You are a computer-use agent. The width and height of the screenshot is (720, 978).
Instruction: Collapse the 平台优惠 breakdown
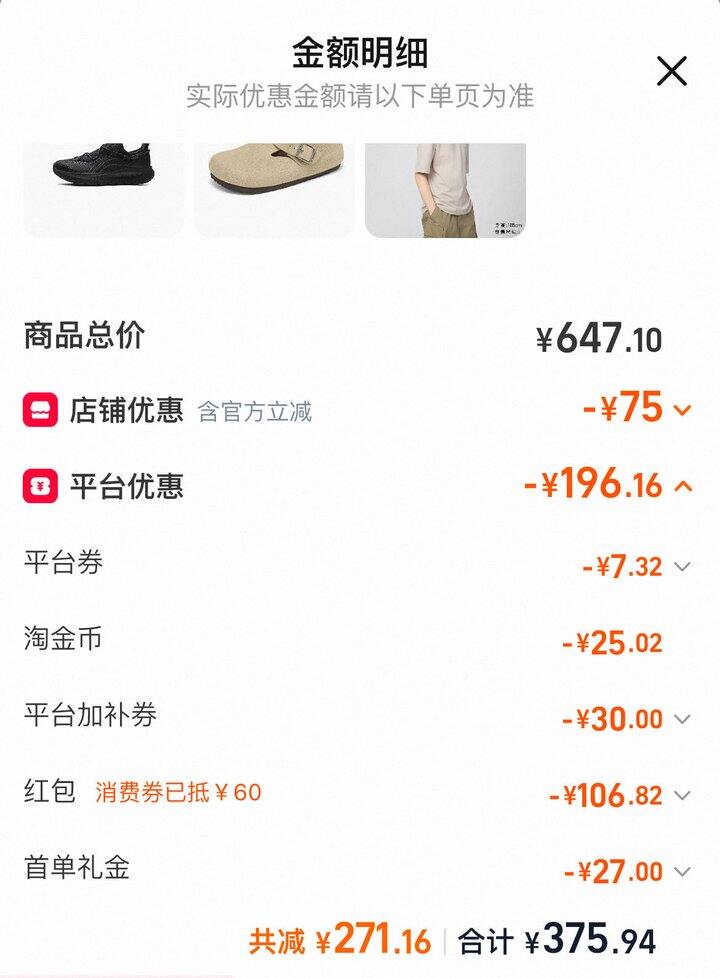point(683,487)
